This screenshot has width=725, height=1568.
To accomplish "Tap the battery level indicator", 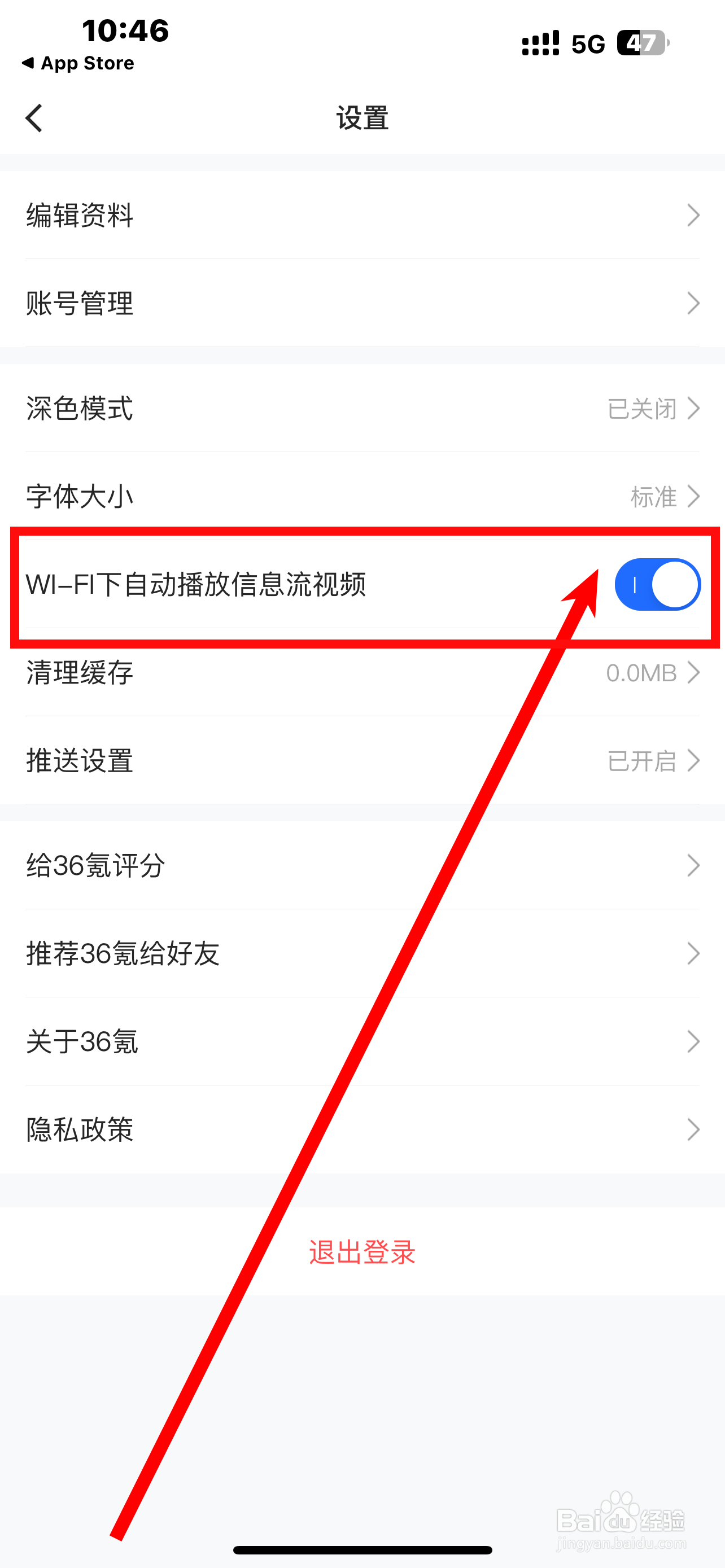I will coord(641,42).
